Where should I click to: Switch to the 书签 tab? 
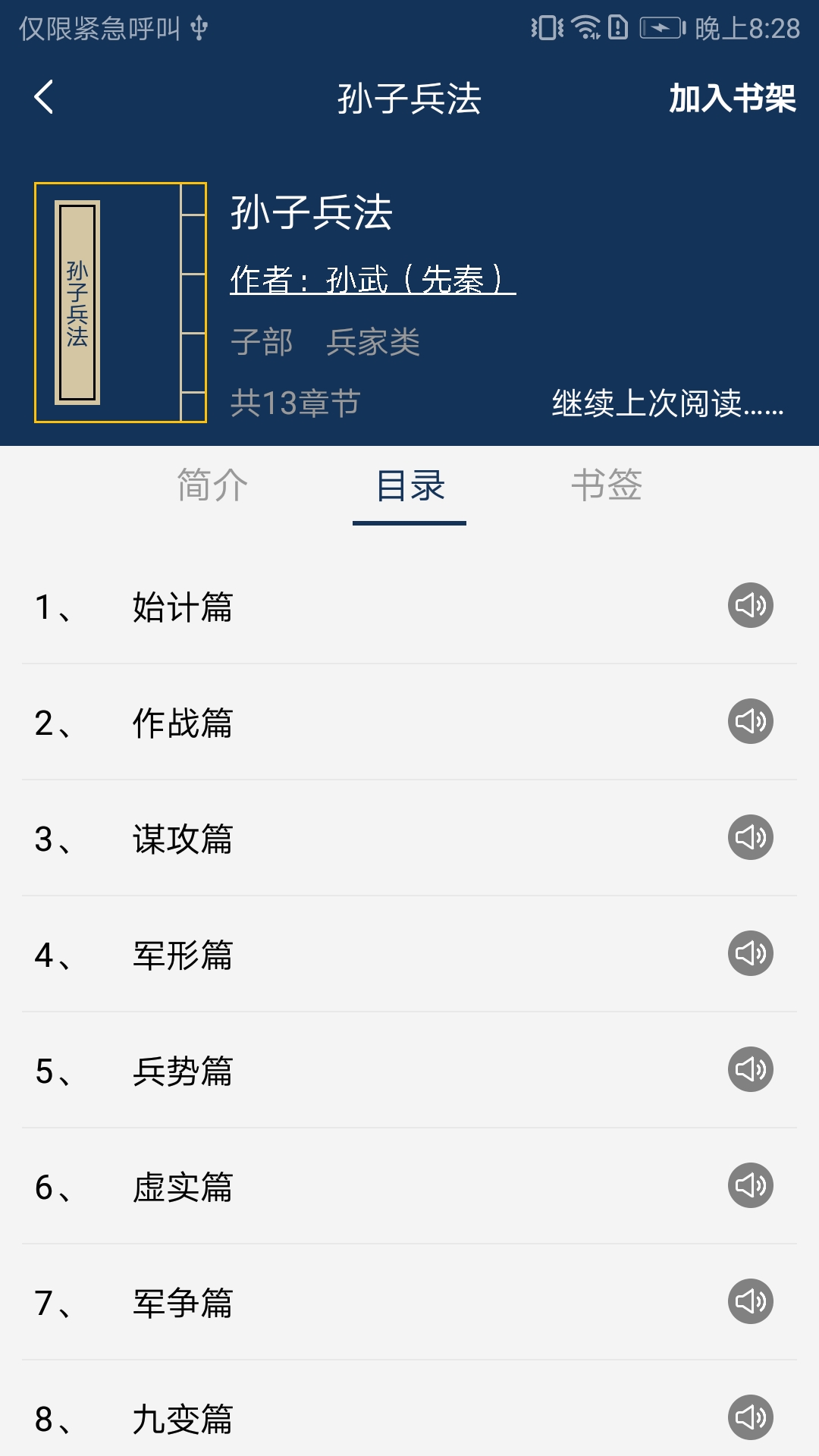[x=607, y=488]
